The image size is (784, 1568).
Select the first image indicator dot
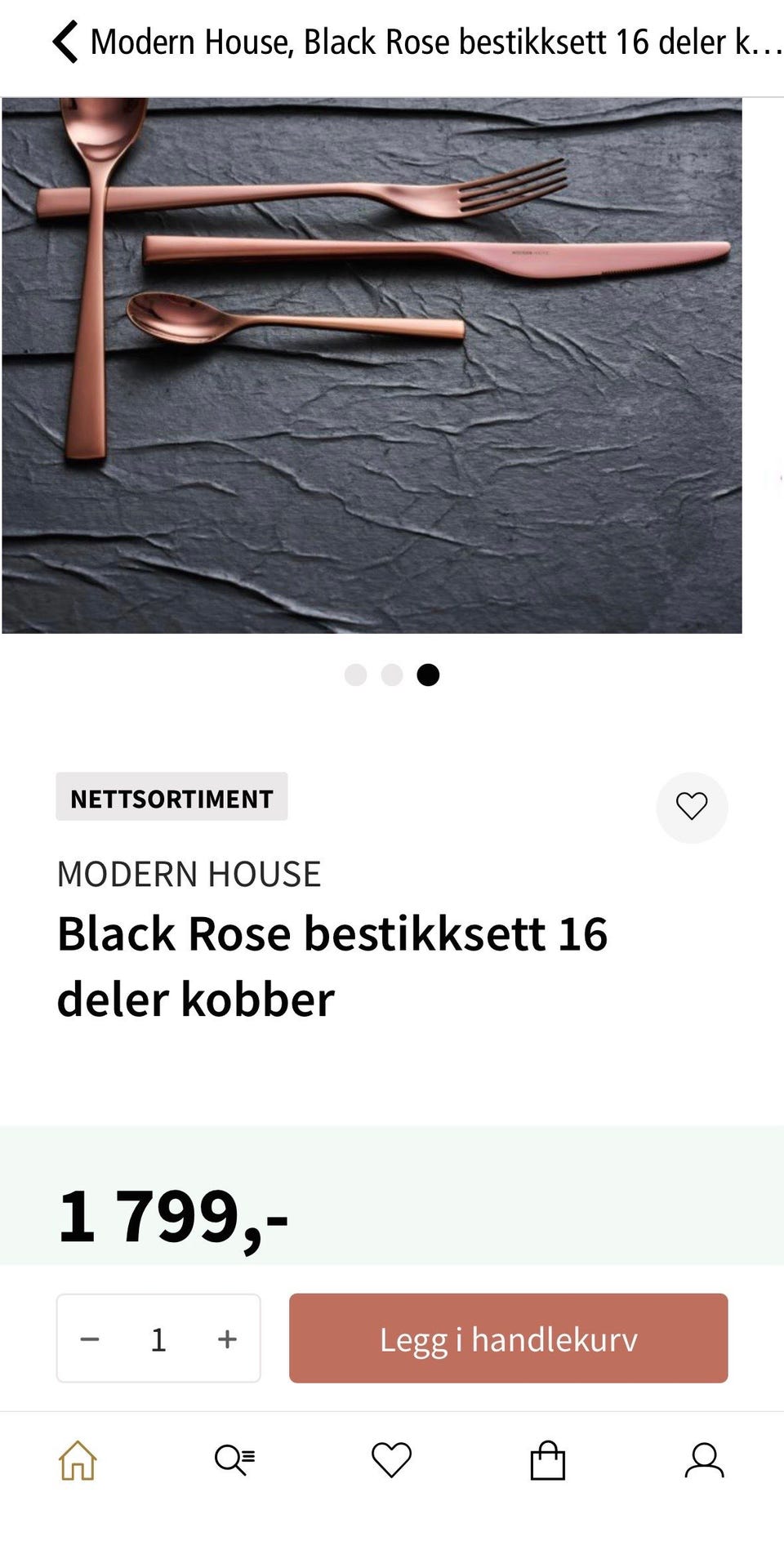click(355, 675)
